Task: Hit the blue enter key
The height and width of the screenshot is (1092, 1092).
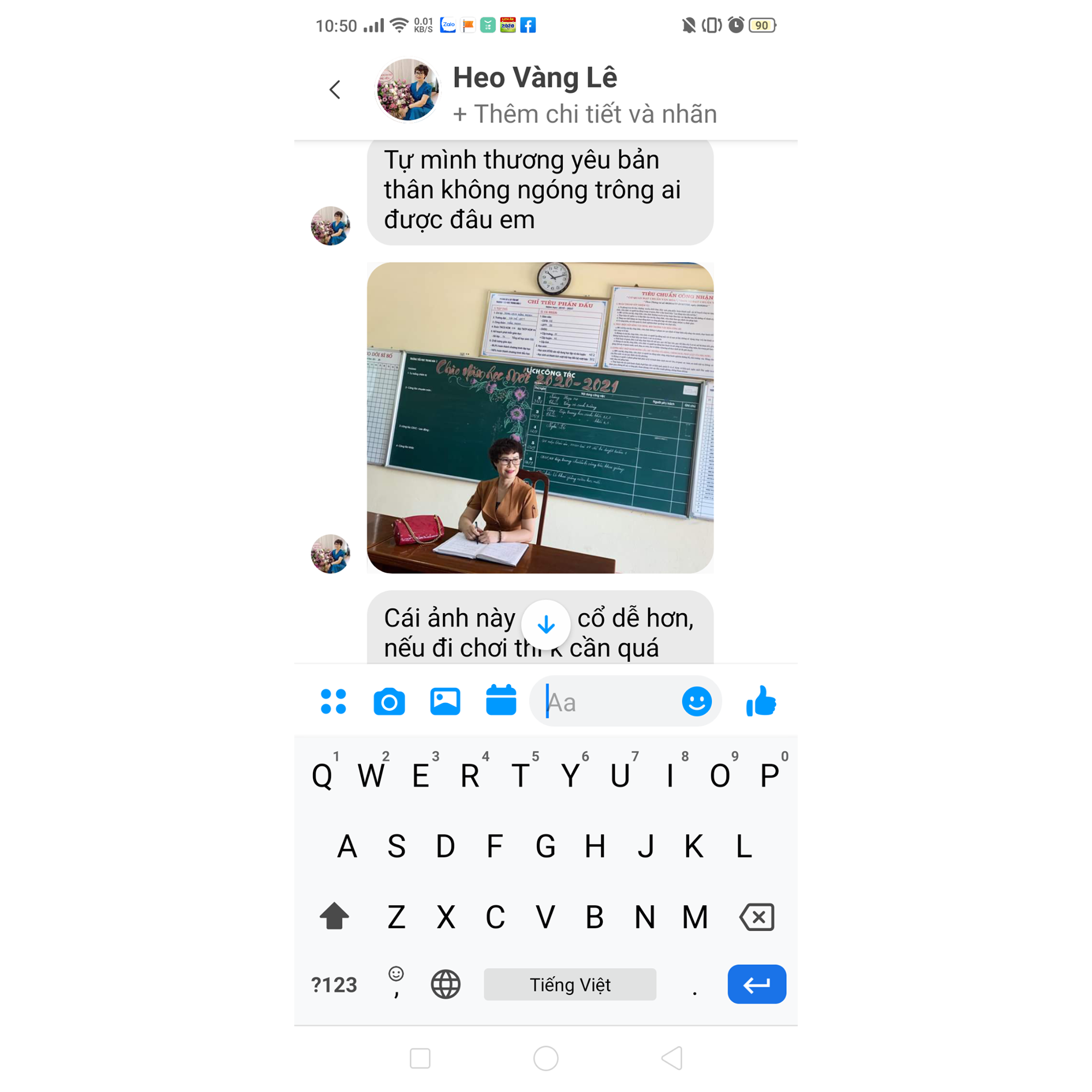Action: click(x=756, y=984)
